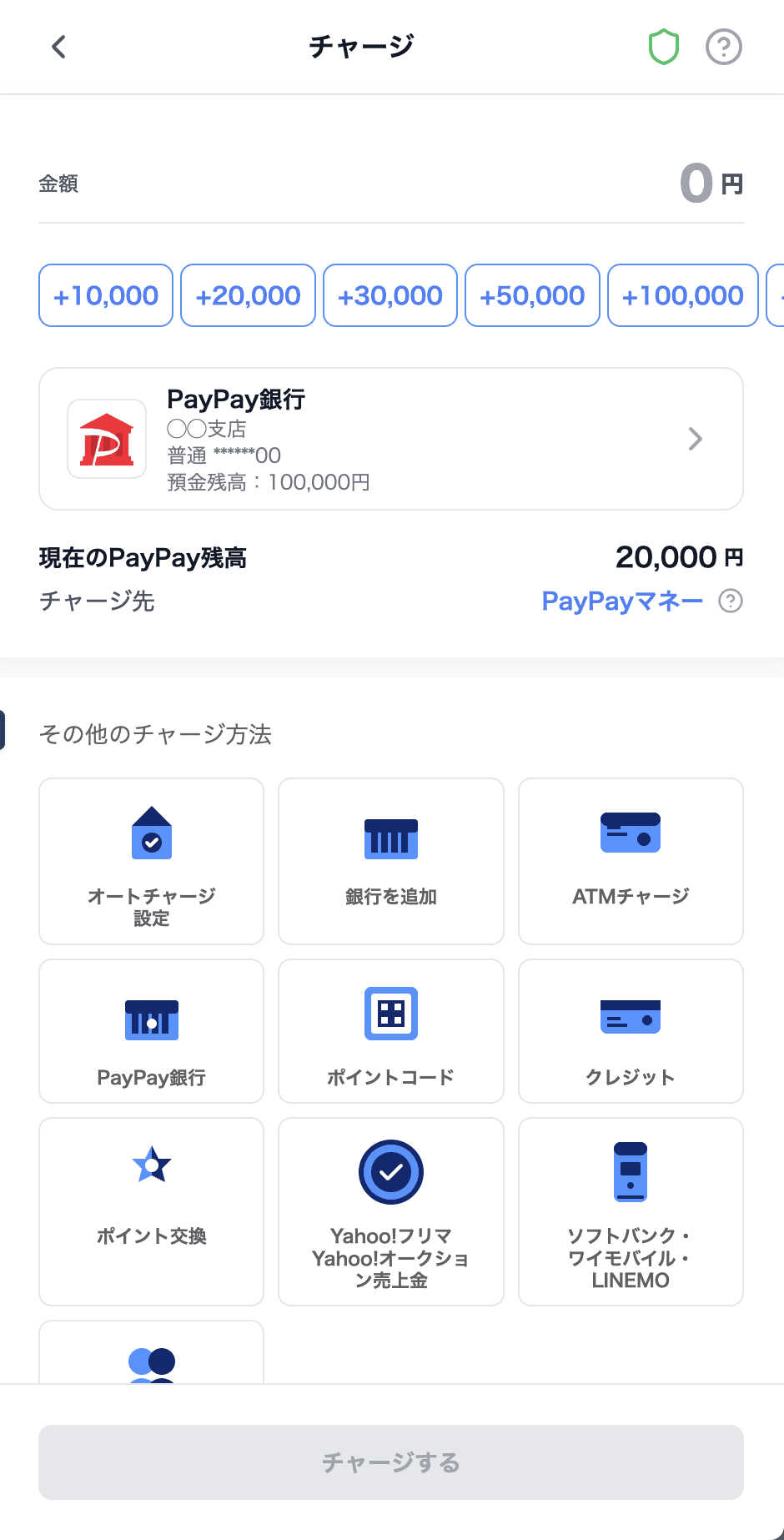
Task: Tap the PayPayマネー link
Action: 622,601
